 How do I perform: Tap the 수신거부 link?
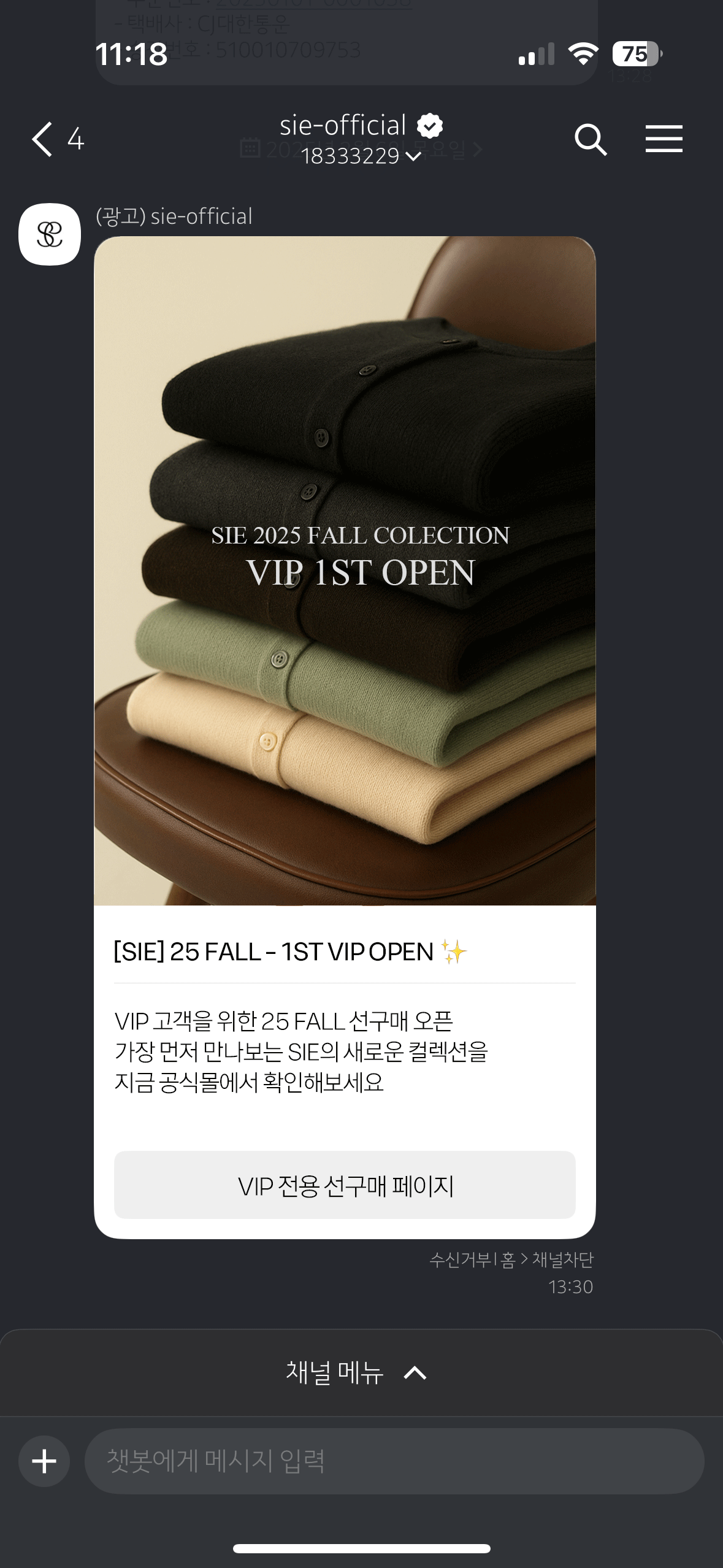coord(459,1260)
